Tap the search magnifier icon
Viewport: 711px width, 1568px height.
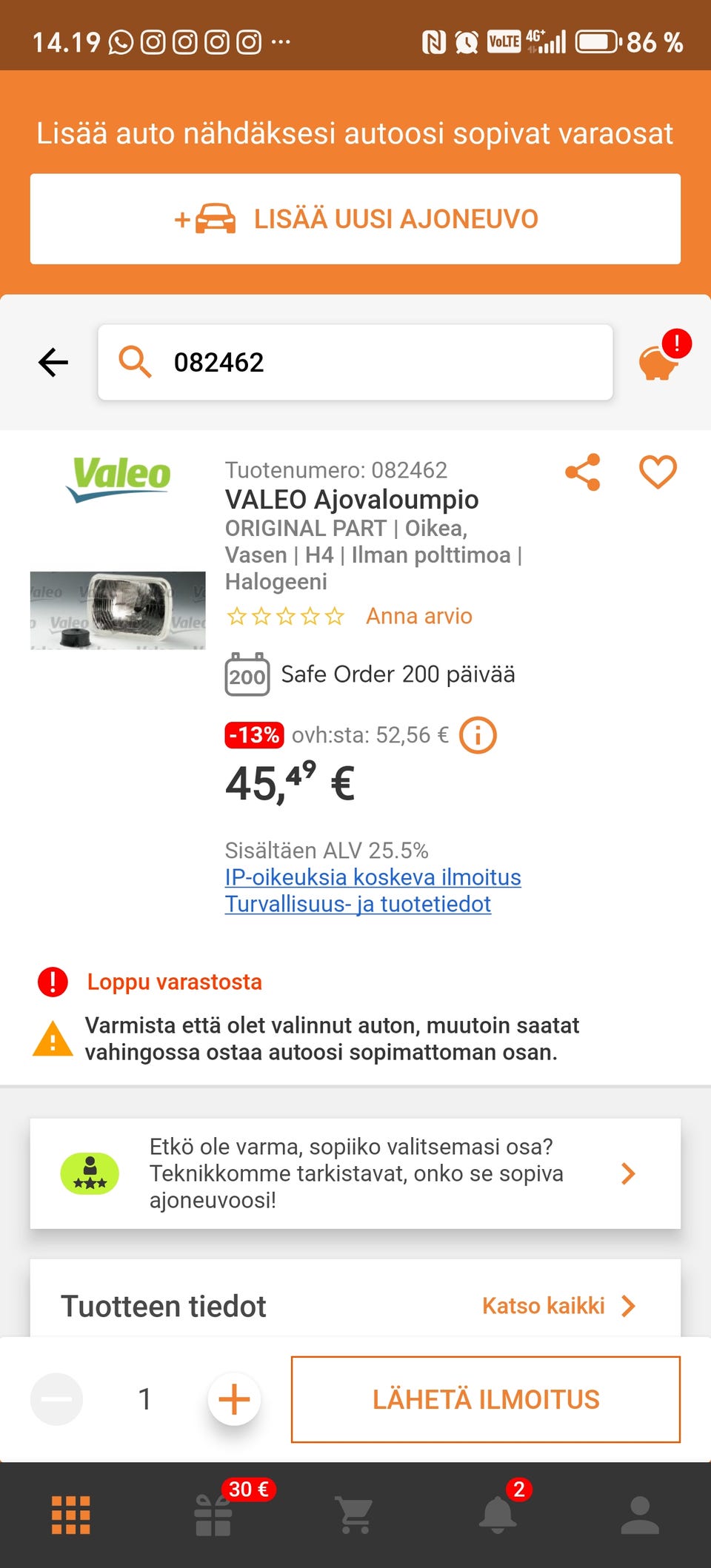pos(136,362)
